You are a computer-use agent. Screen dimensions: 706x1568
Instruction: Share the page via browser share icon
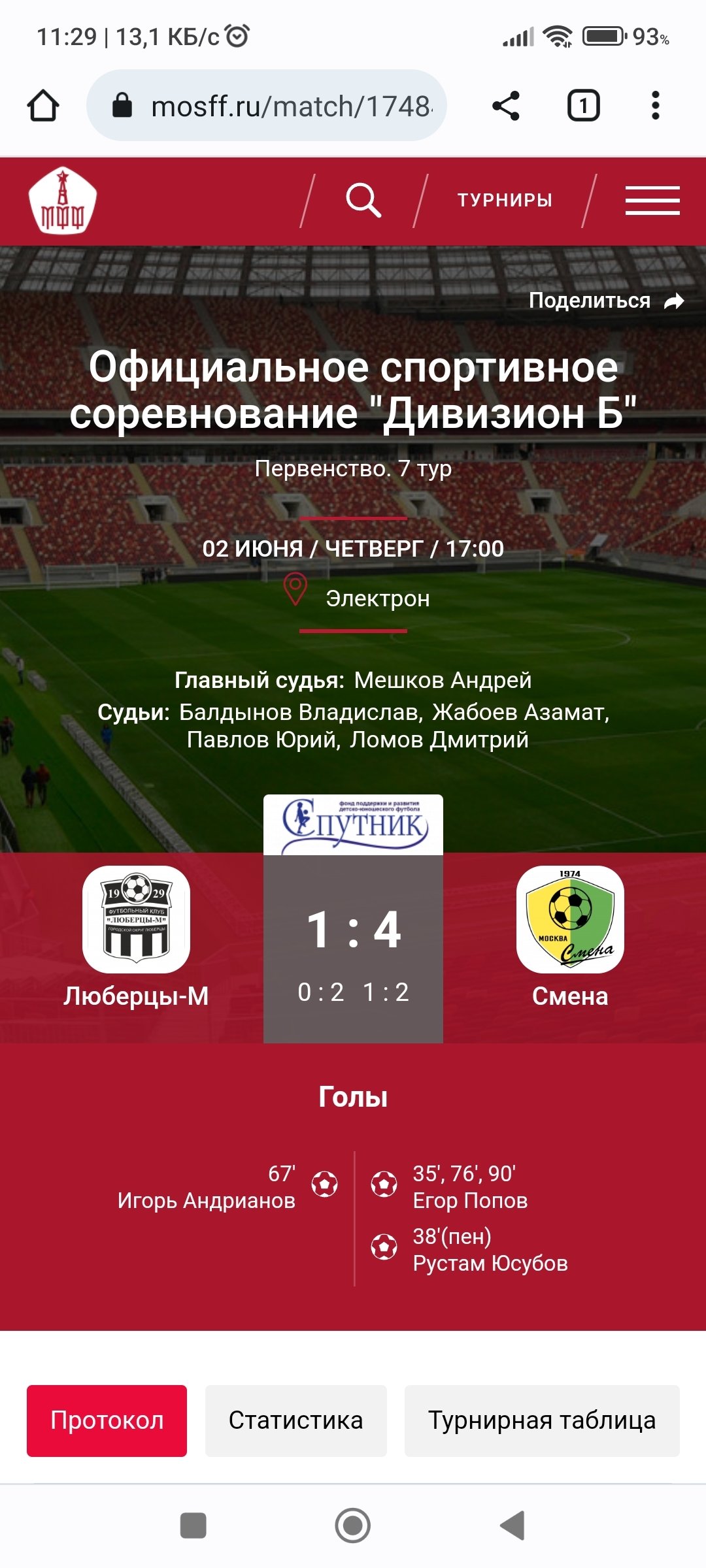click(505, 106)
